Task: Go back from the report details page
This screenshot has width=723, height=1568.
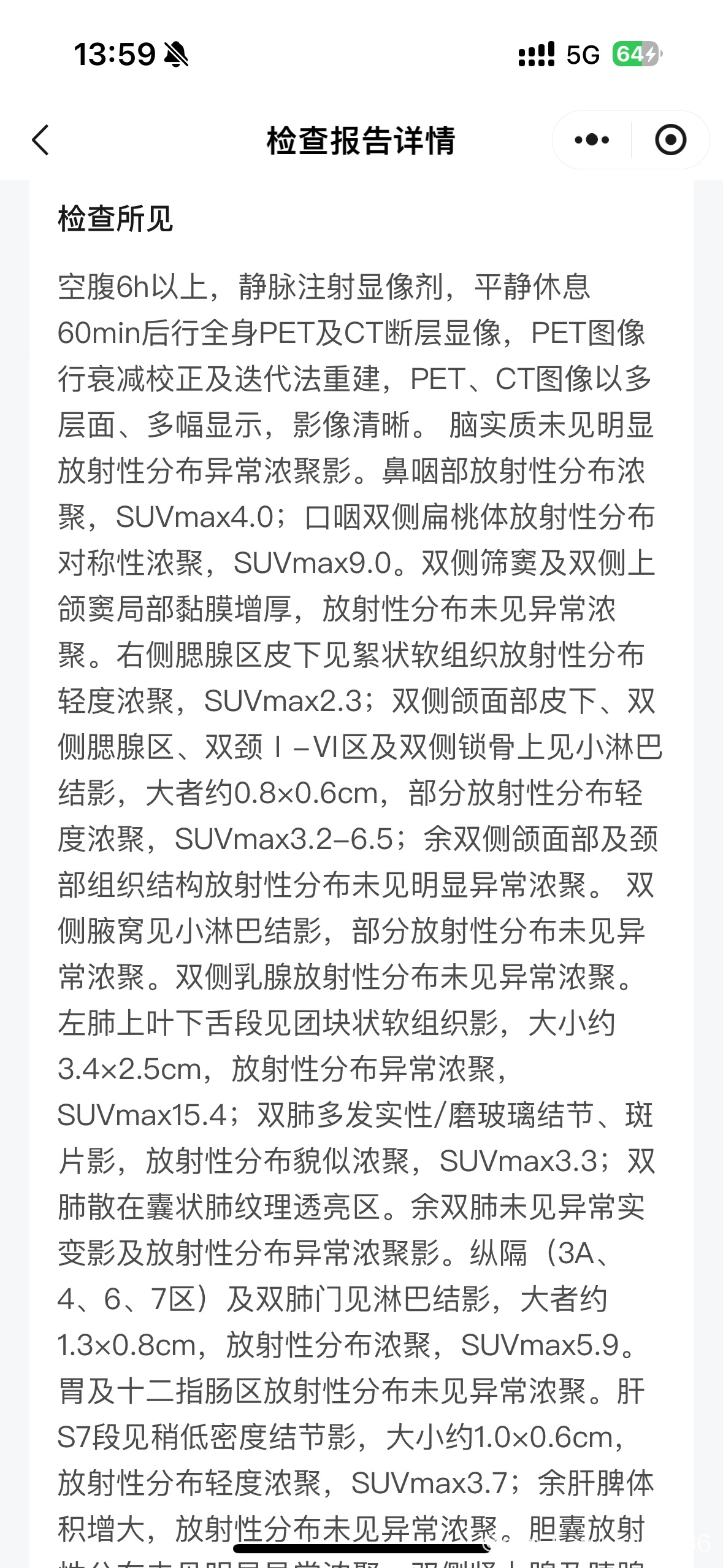Action: 40,140
